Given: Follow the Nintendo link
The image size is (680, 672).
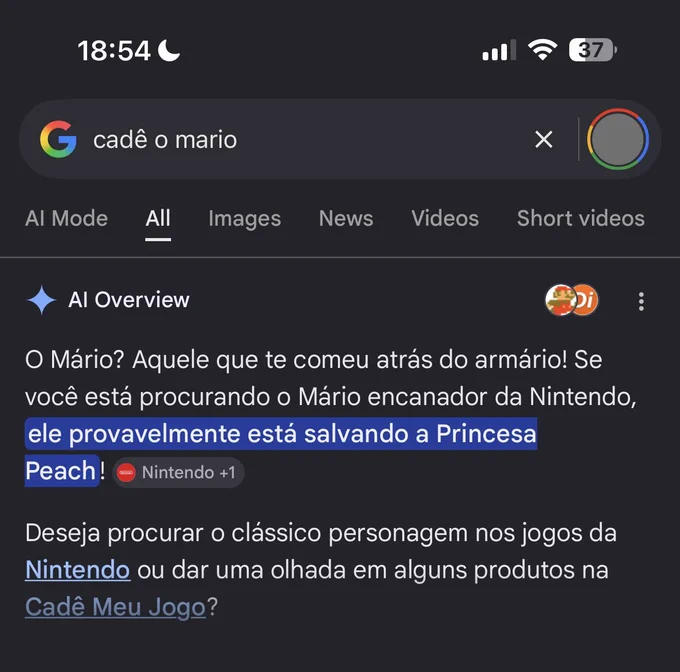Looking at the screenshot, I should 78,570.
